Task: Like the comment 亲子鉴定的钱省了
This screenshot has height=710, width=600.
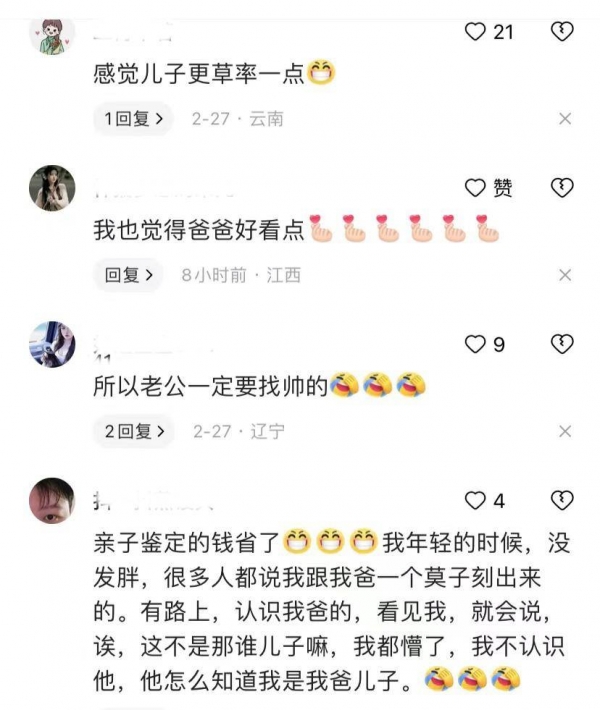Action: pos(475,501)
